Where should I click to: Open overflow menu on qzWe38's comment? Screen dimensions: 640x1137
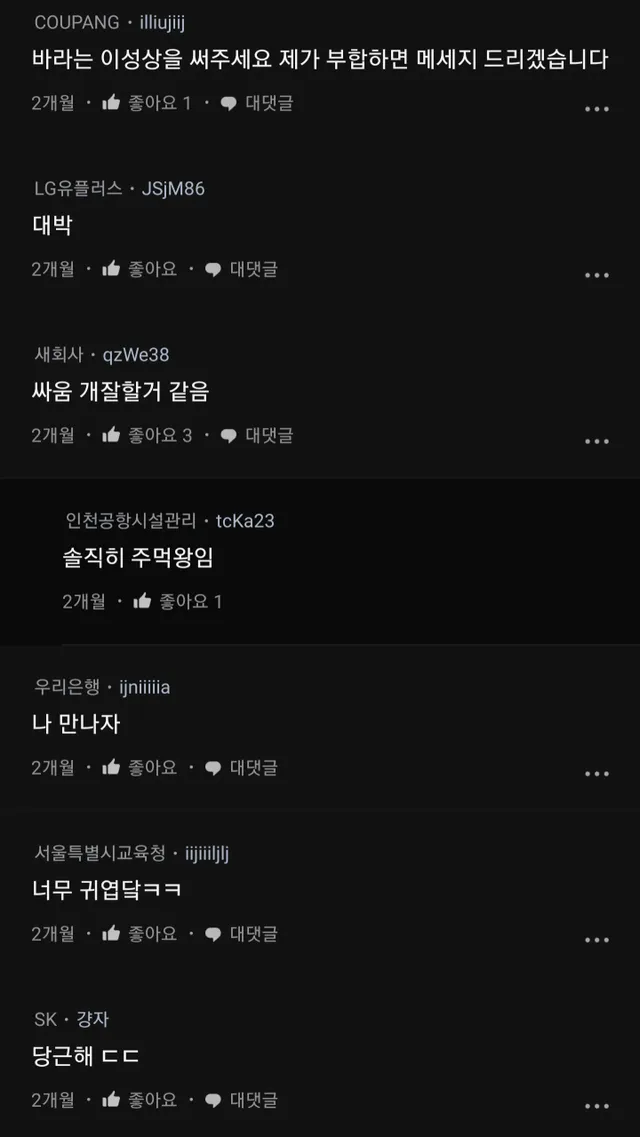tap(596, 440)
